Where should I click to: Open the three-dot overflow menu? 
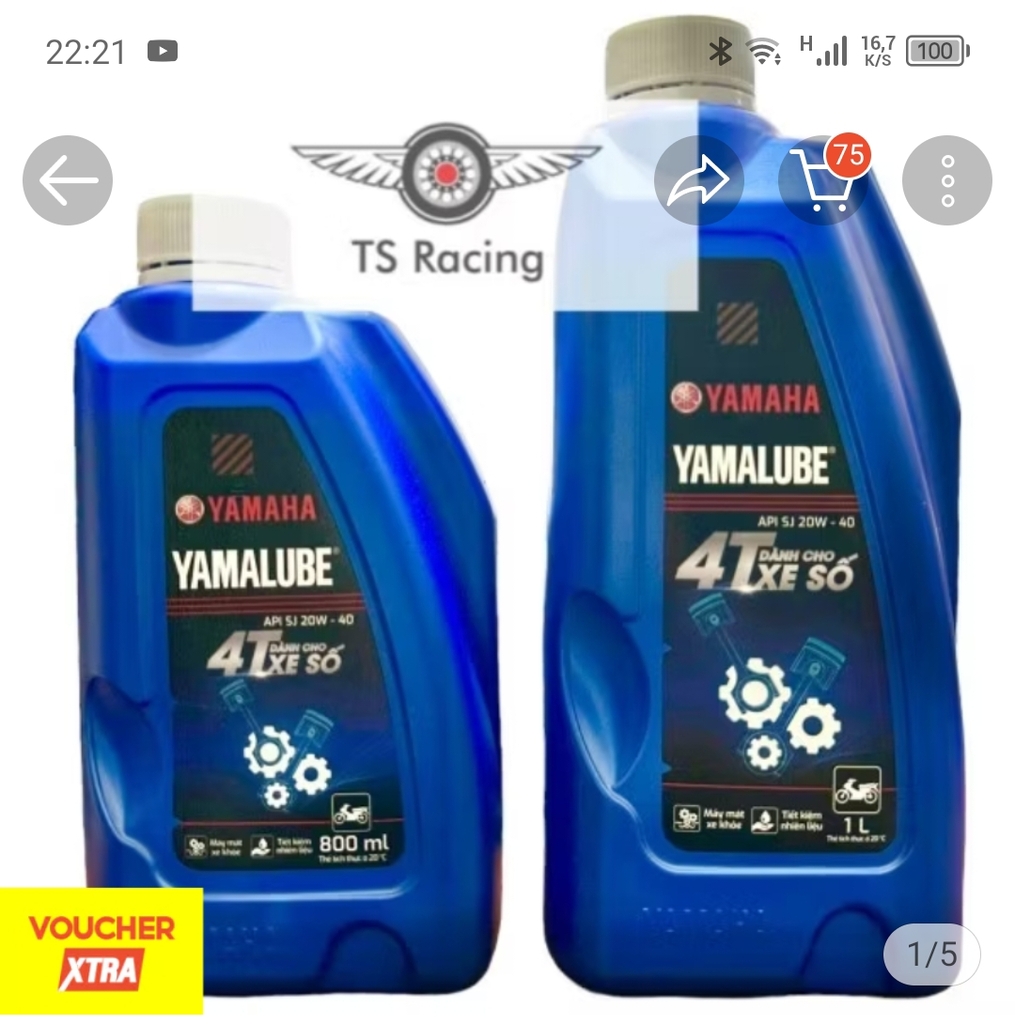946,181
